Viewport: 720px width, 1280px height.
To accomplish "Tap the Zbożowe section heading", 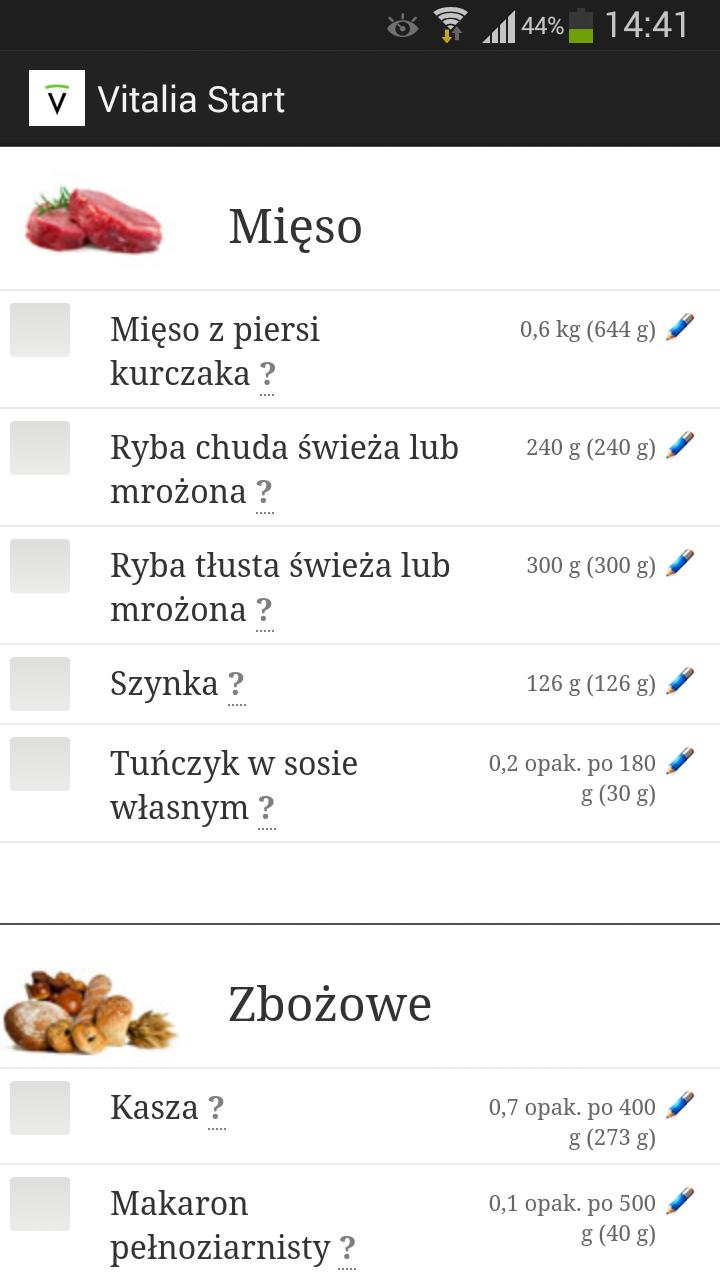I will (330, 1004).
